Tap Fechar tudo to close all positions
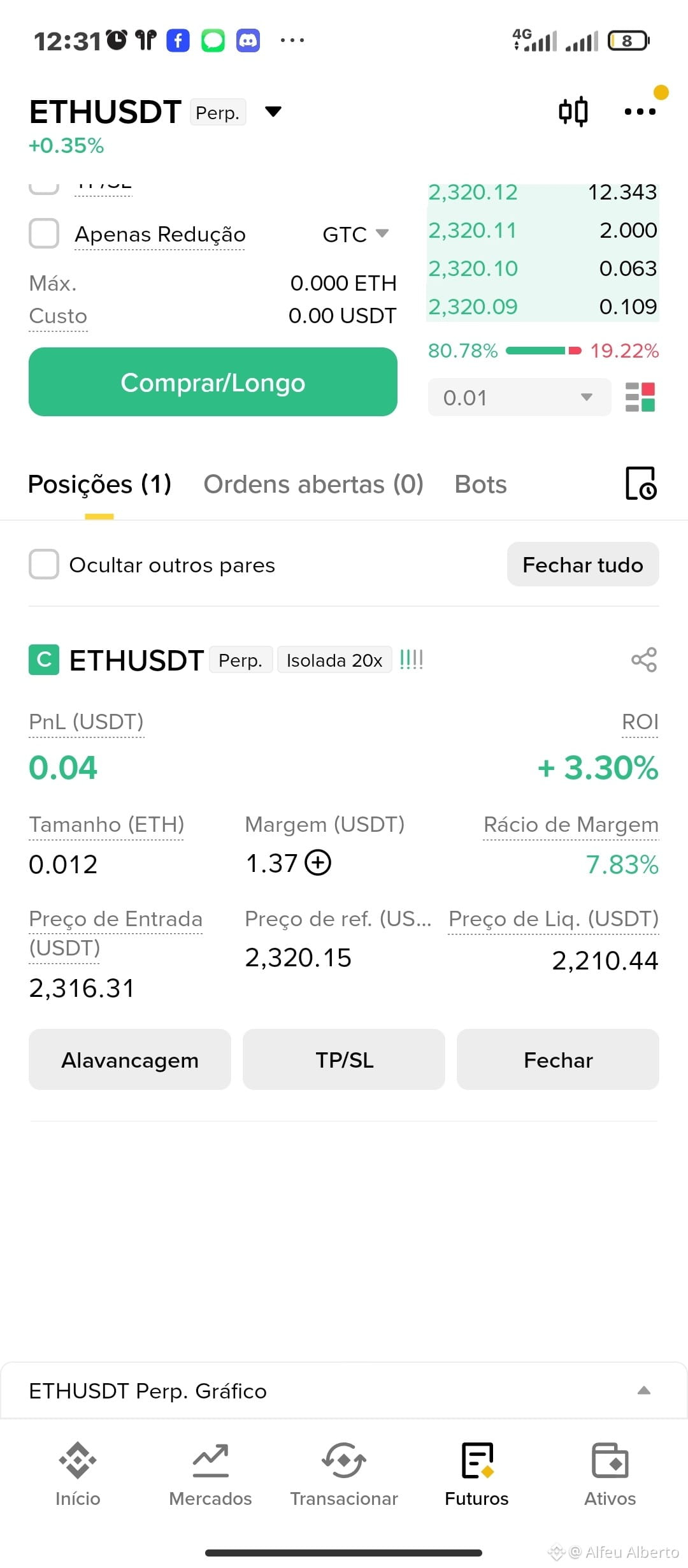Viewport: 688px width, 1568px height. pyautogui.click(x=583, y=564)
